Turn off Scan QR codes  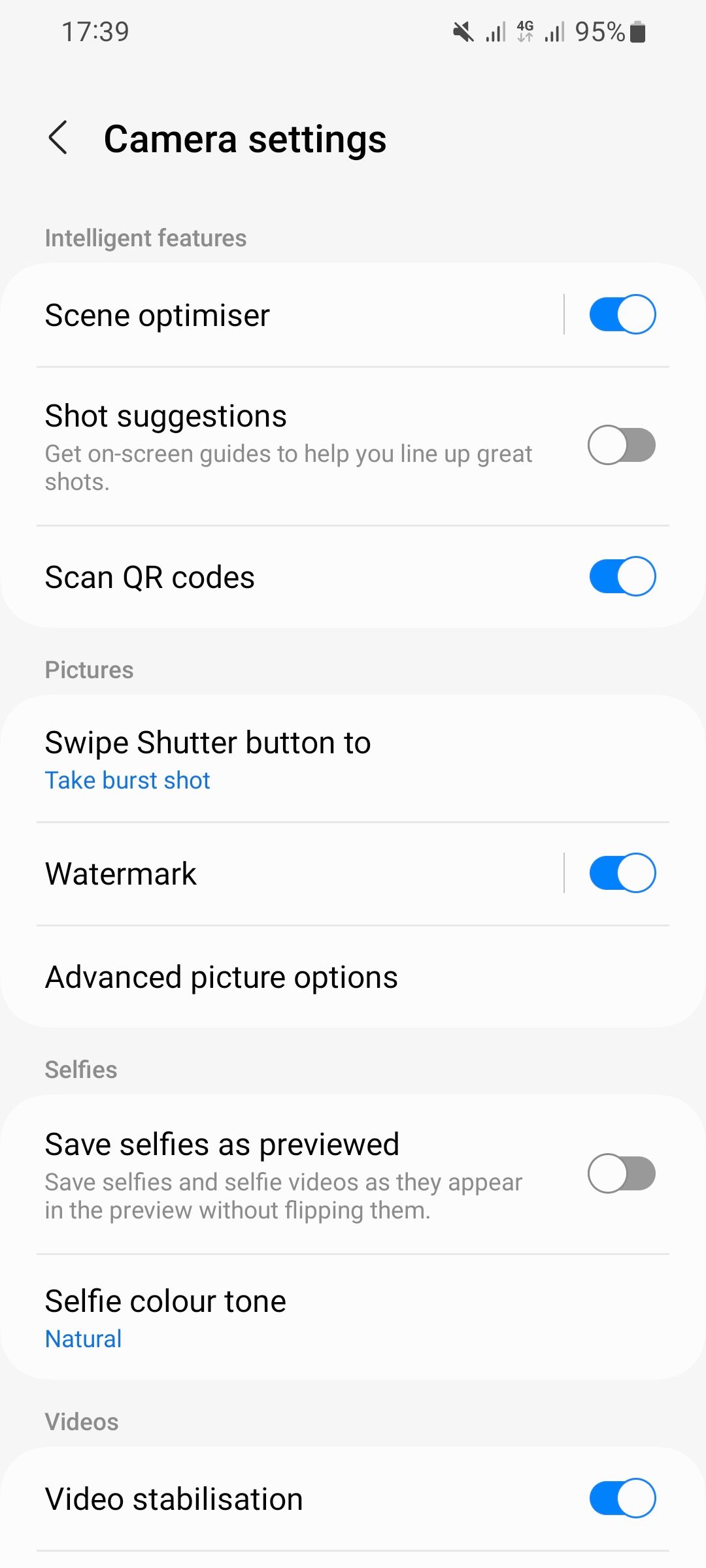coord(620,576)
